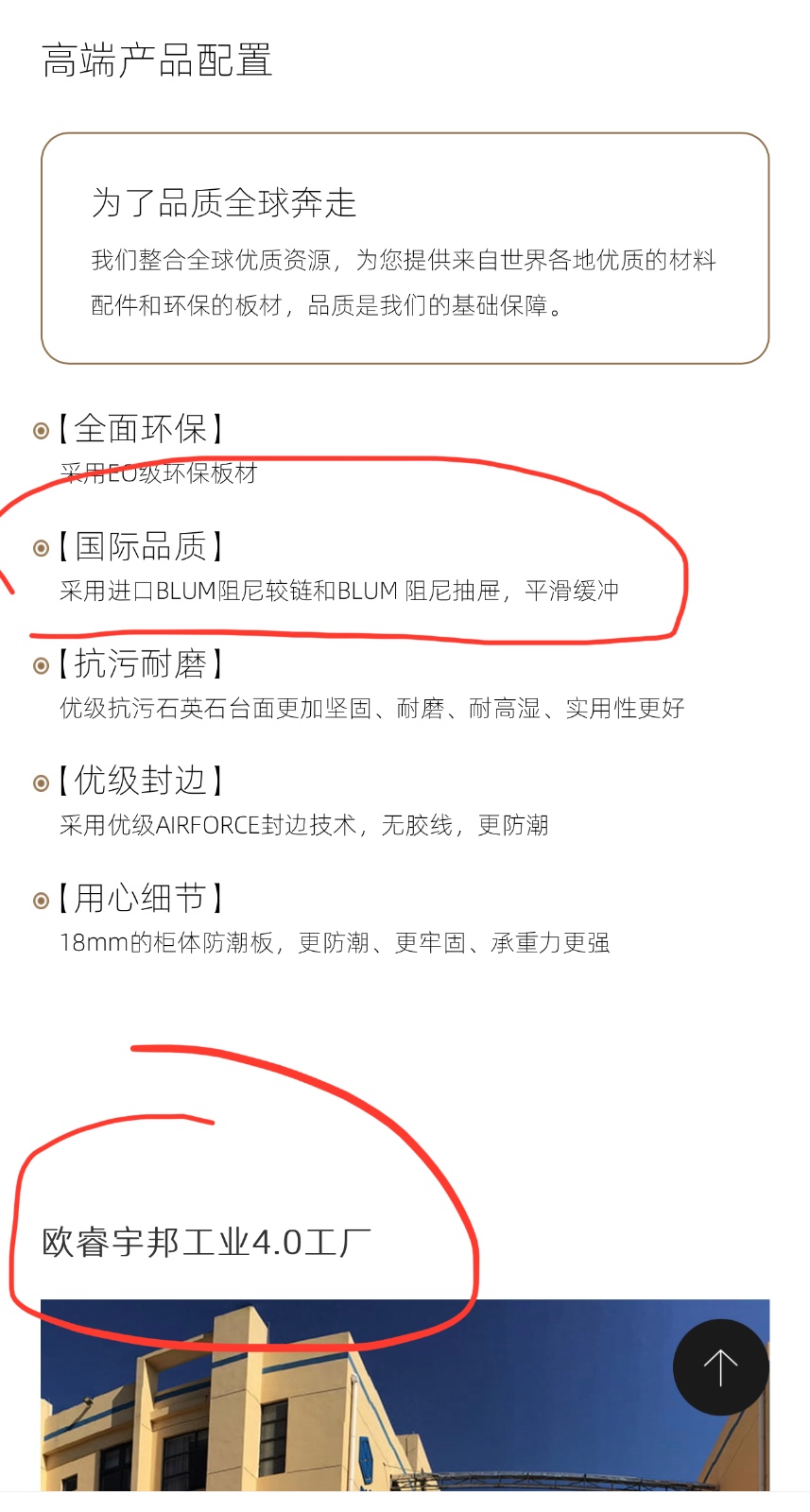Tap the back-to-top arrow button
This screenshot has height=1512, width=810.
point(720,1366)
